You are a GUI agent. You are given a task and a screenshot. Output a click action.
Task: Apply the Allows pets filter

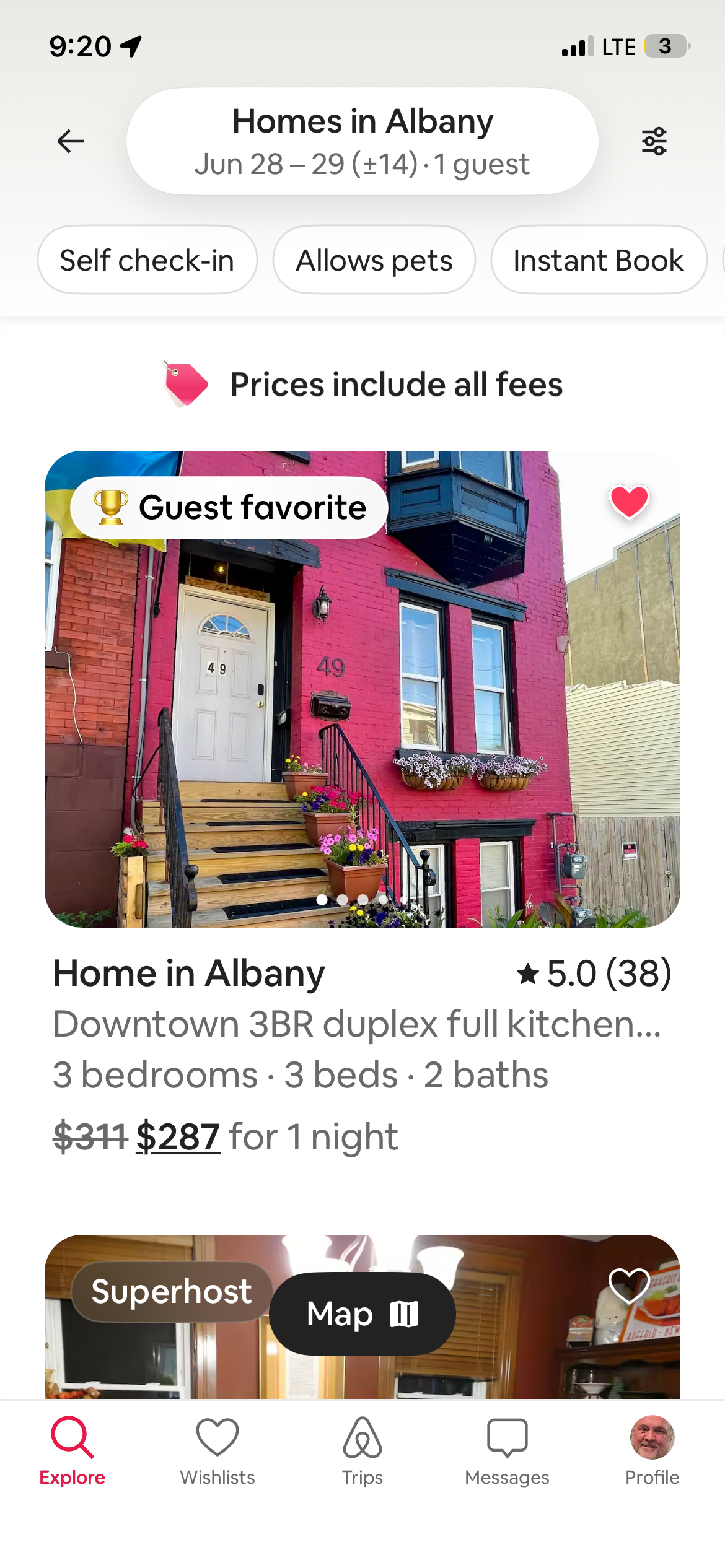[x=374, y=260]
